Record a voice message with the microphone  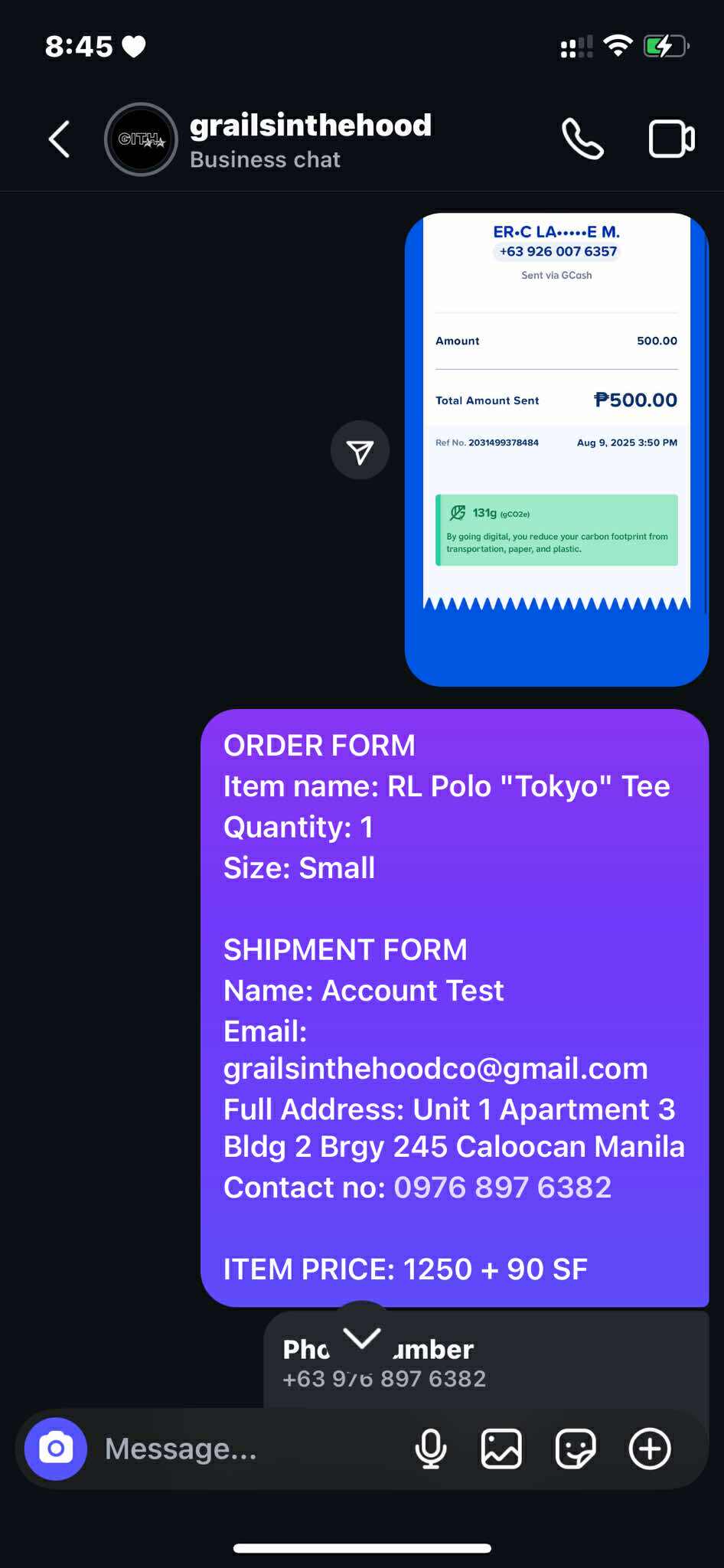pyautogui.click(x=431, y=1449)
